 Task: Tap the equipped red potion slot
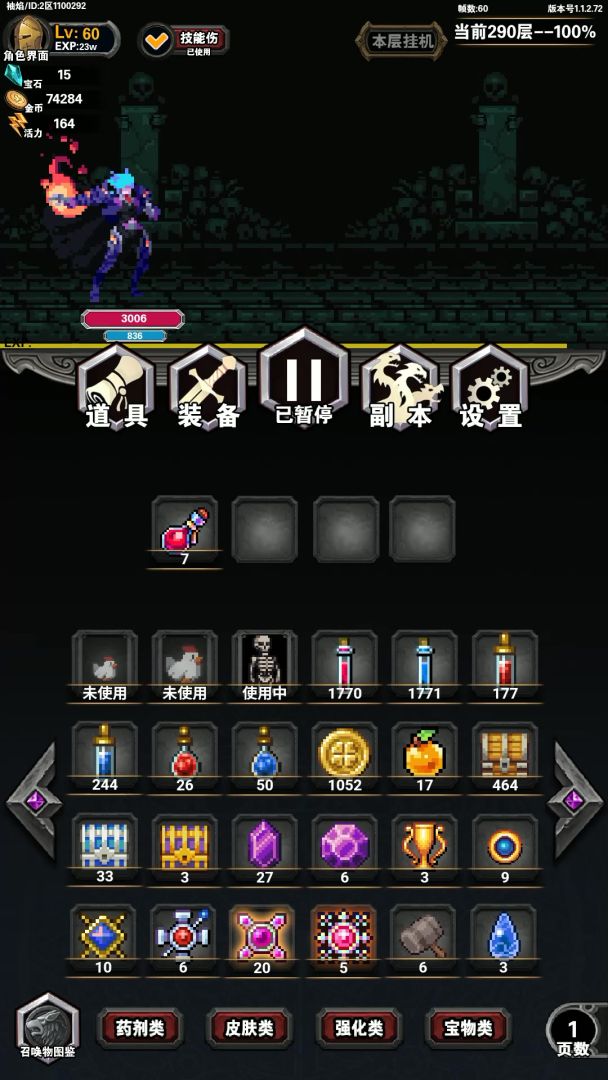pyautogui.click(x=185, y=528)
